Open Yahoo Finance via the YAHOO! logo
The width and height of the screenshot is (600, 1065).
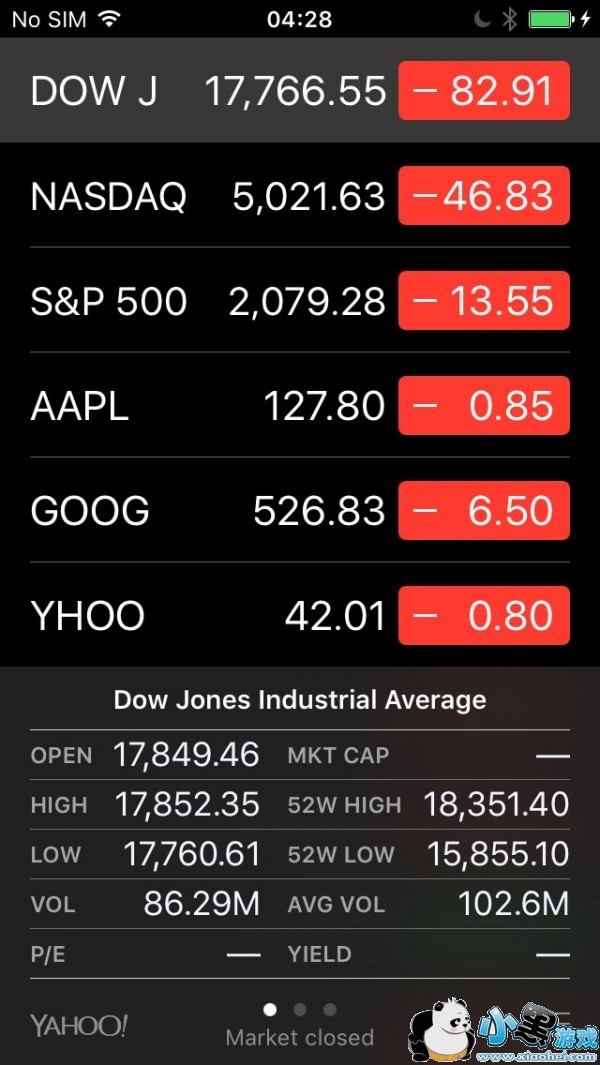click(79, 1025)
